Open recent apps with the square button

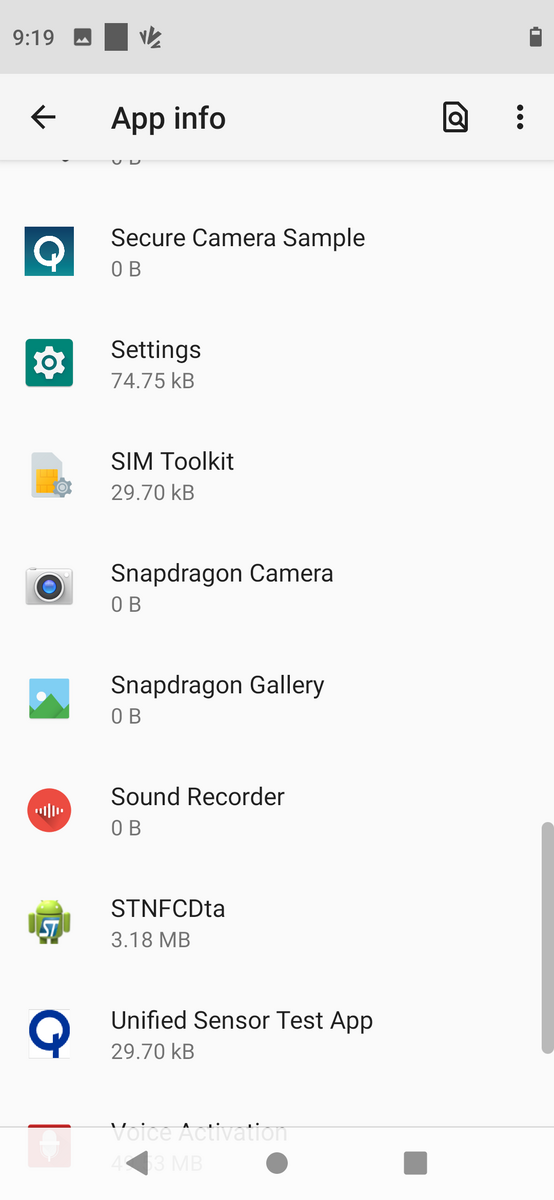pos(415,1162)
